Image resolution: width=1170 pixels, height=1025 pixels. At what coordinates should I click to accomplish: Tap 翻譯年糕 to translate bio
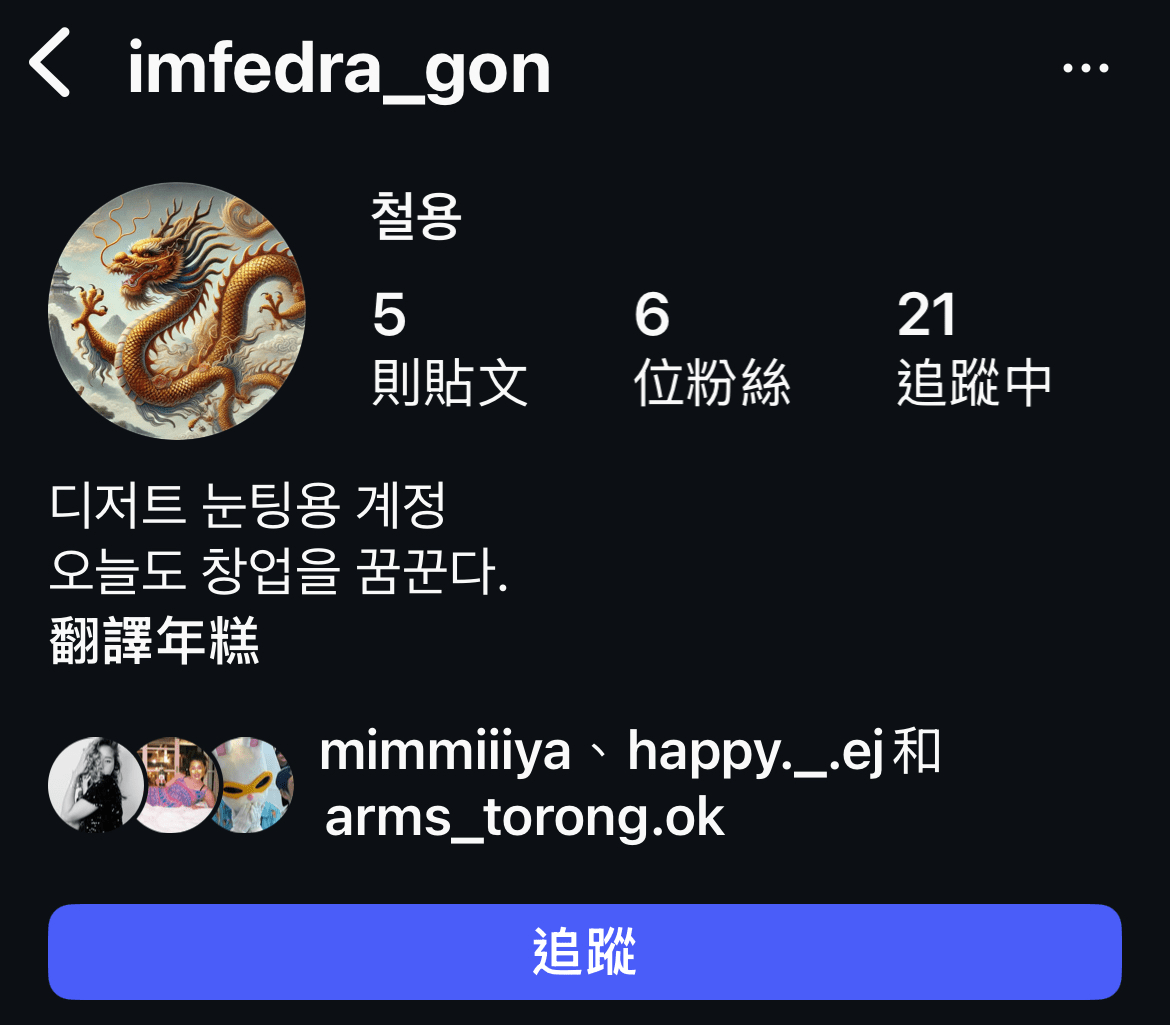click(x=155, y=642)
